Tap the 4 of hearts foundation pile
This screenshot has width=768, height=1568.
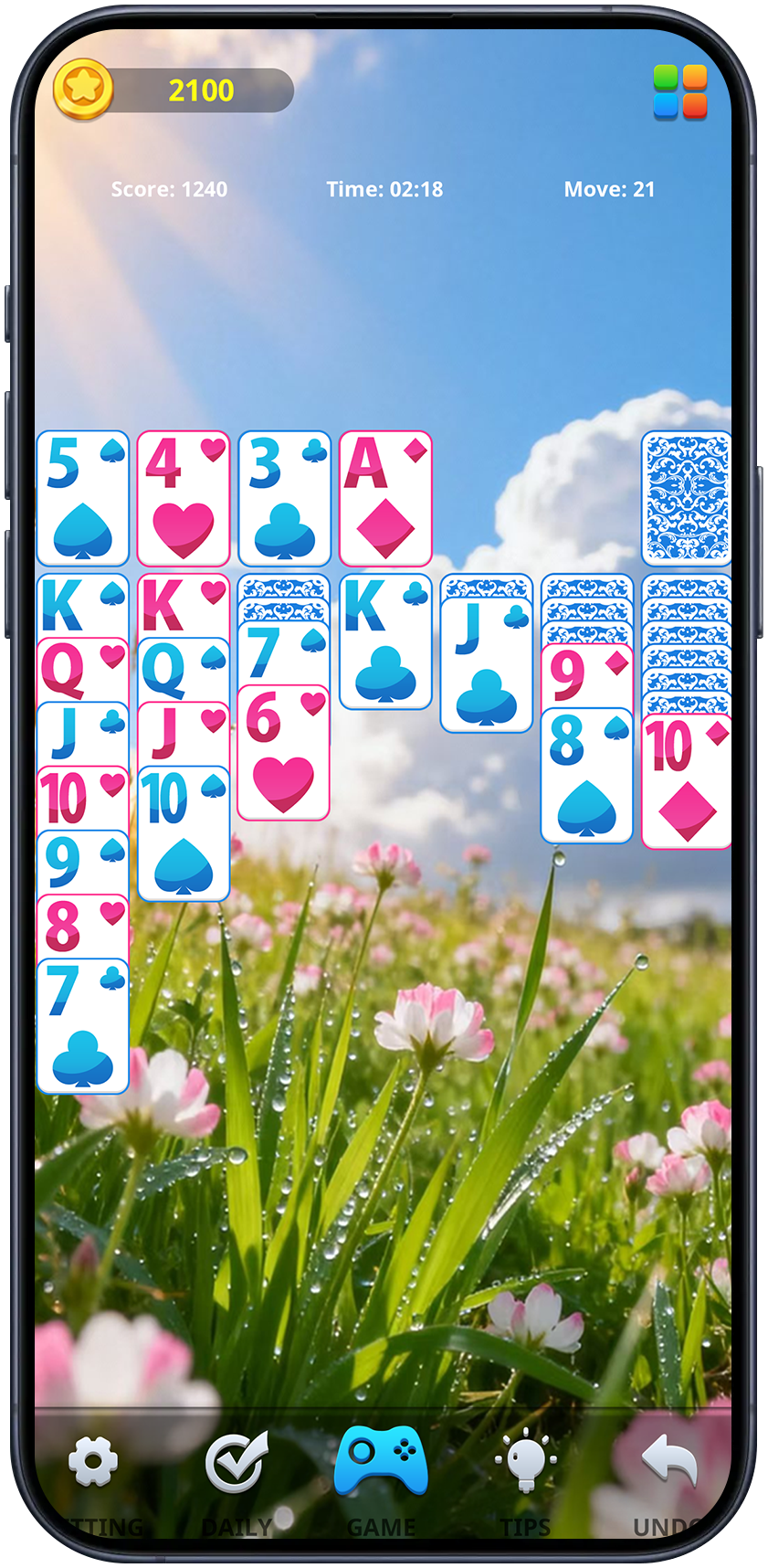184,499
